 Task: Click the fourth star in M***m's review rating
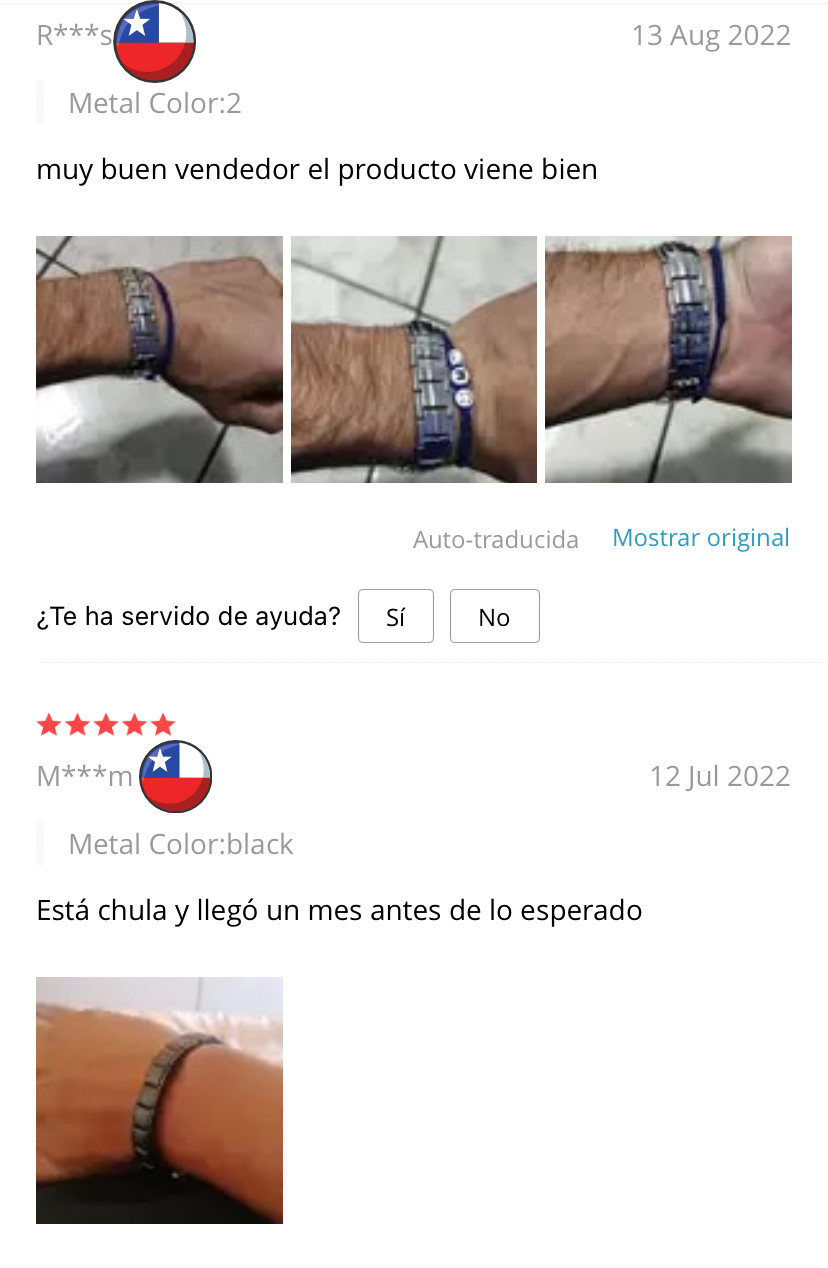click(x=135, y=724)
